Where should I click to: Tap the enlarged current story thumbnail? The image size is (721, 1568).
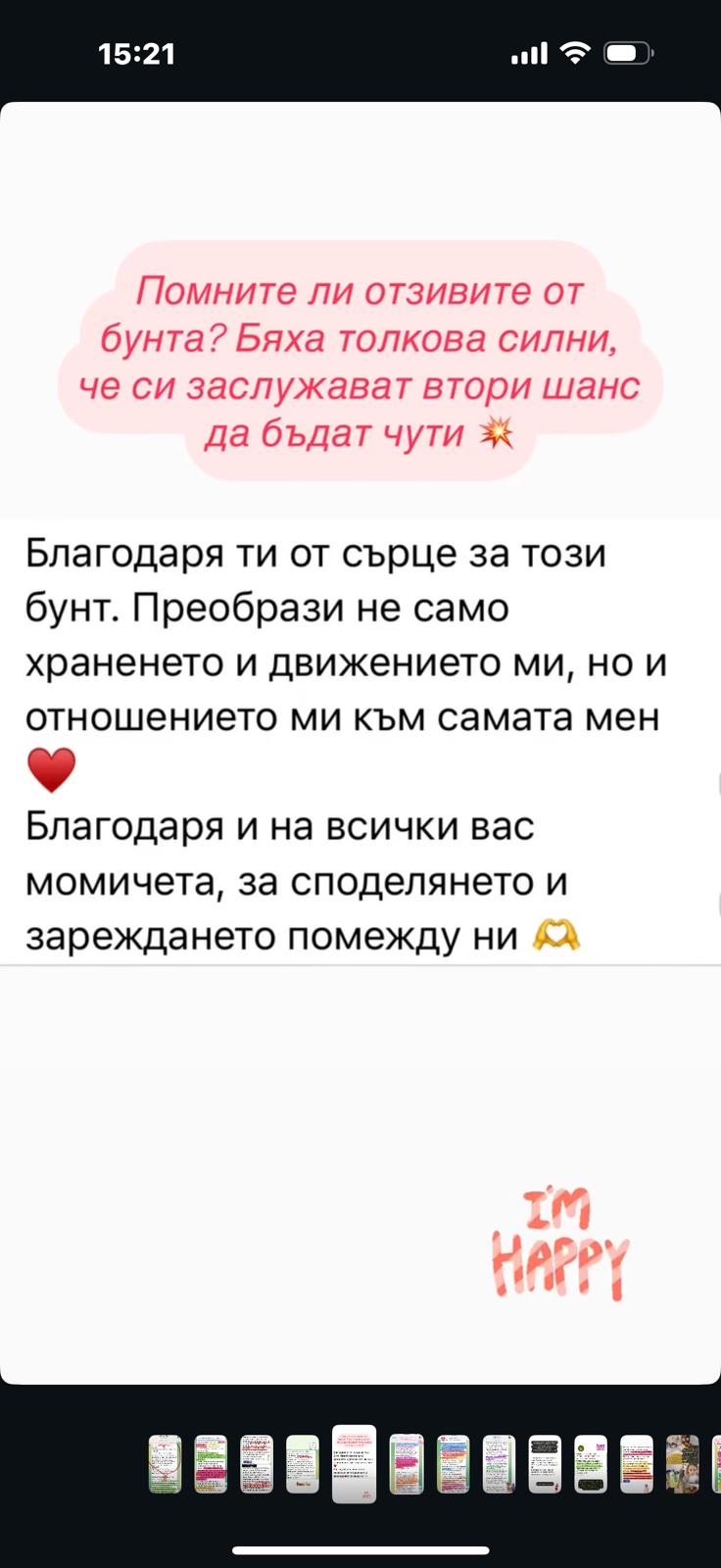[x=354, y=1463]
